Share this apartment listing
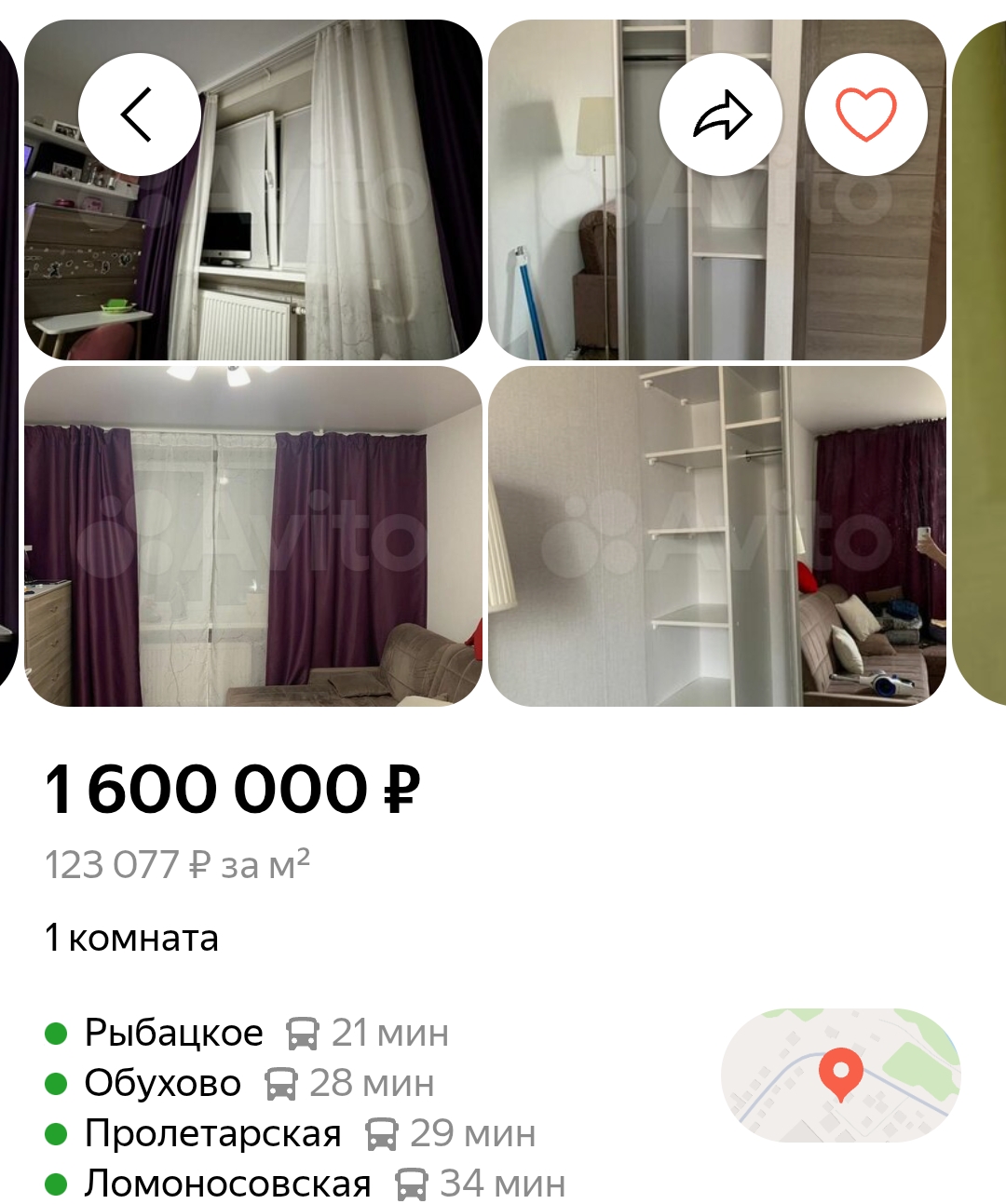The height and width of the screenshot is (1204, 1006). point(721,115)
